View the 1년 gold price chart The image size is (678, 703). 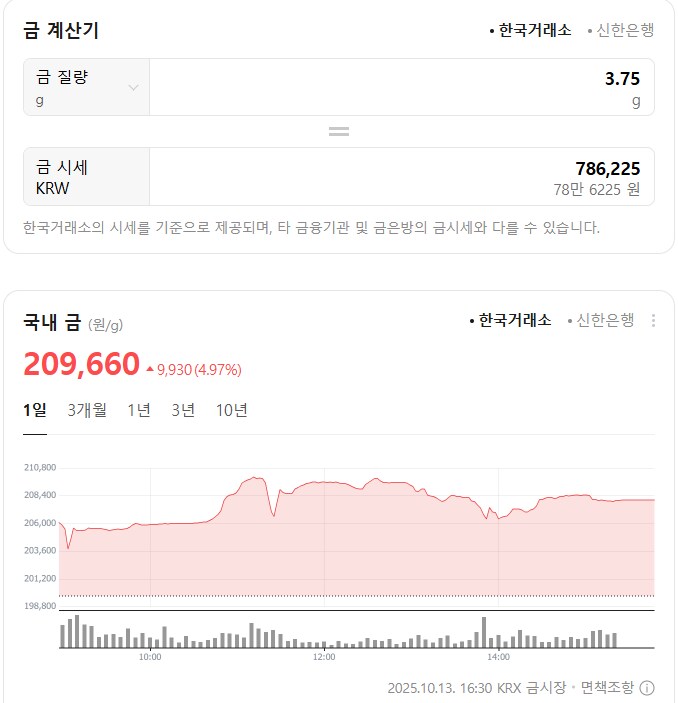tap(139, 410)
